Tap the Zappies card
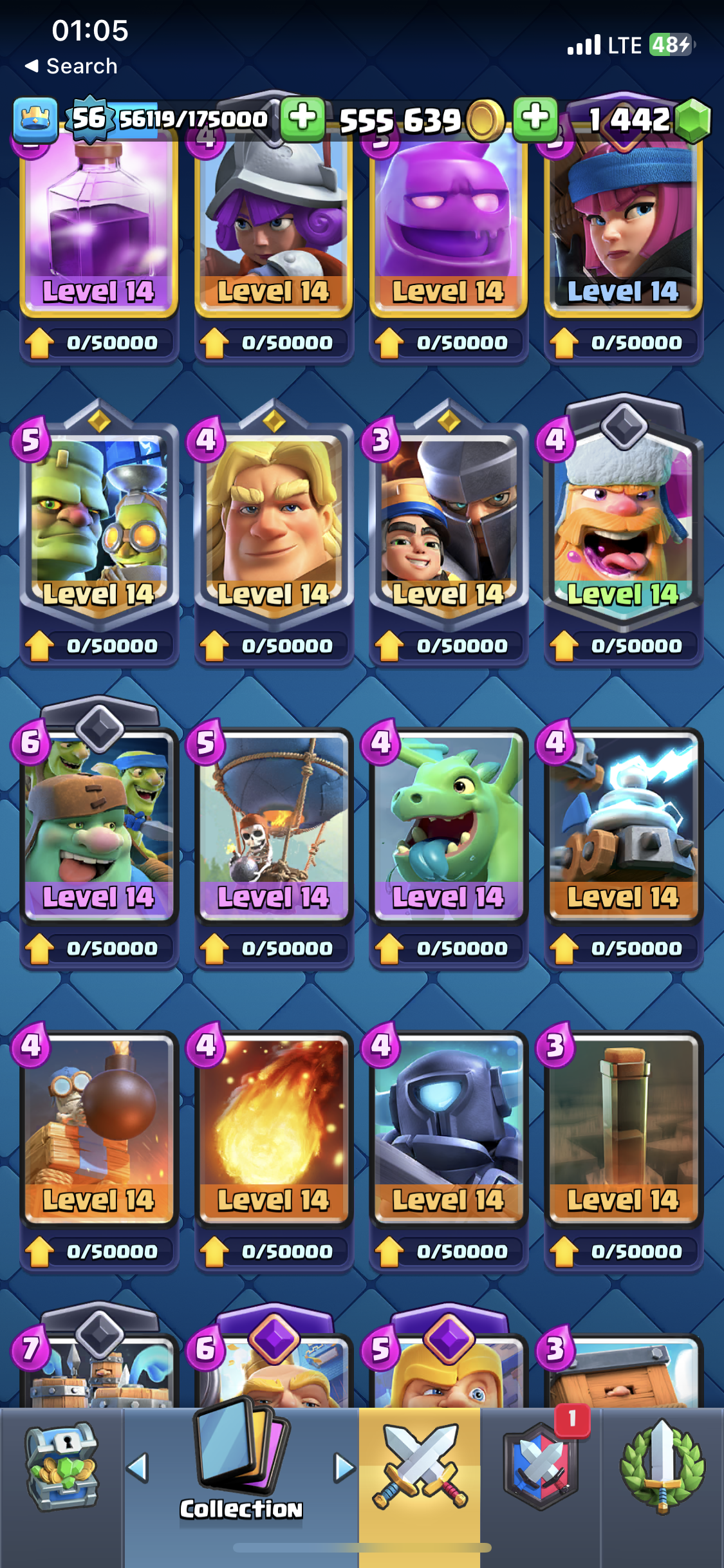This screenshot has width=724, height=1568. pos(623,824)
